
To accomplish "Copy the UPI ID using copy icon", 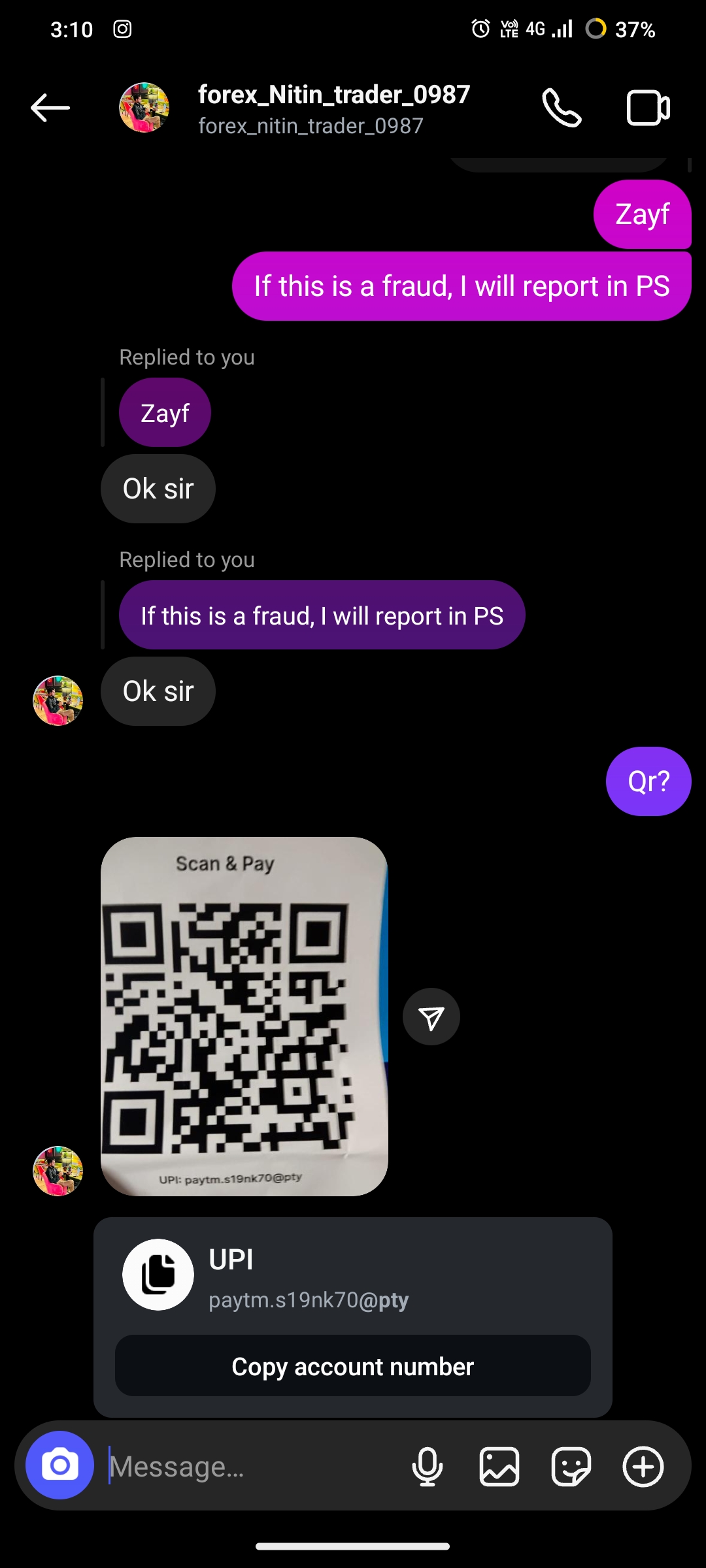I will 158,1274.
